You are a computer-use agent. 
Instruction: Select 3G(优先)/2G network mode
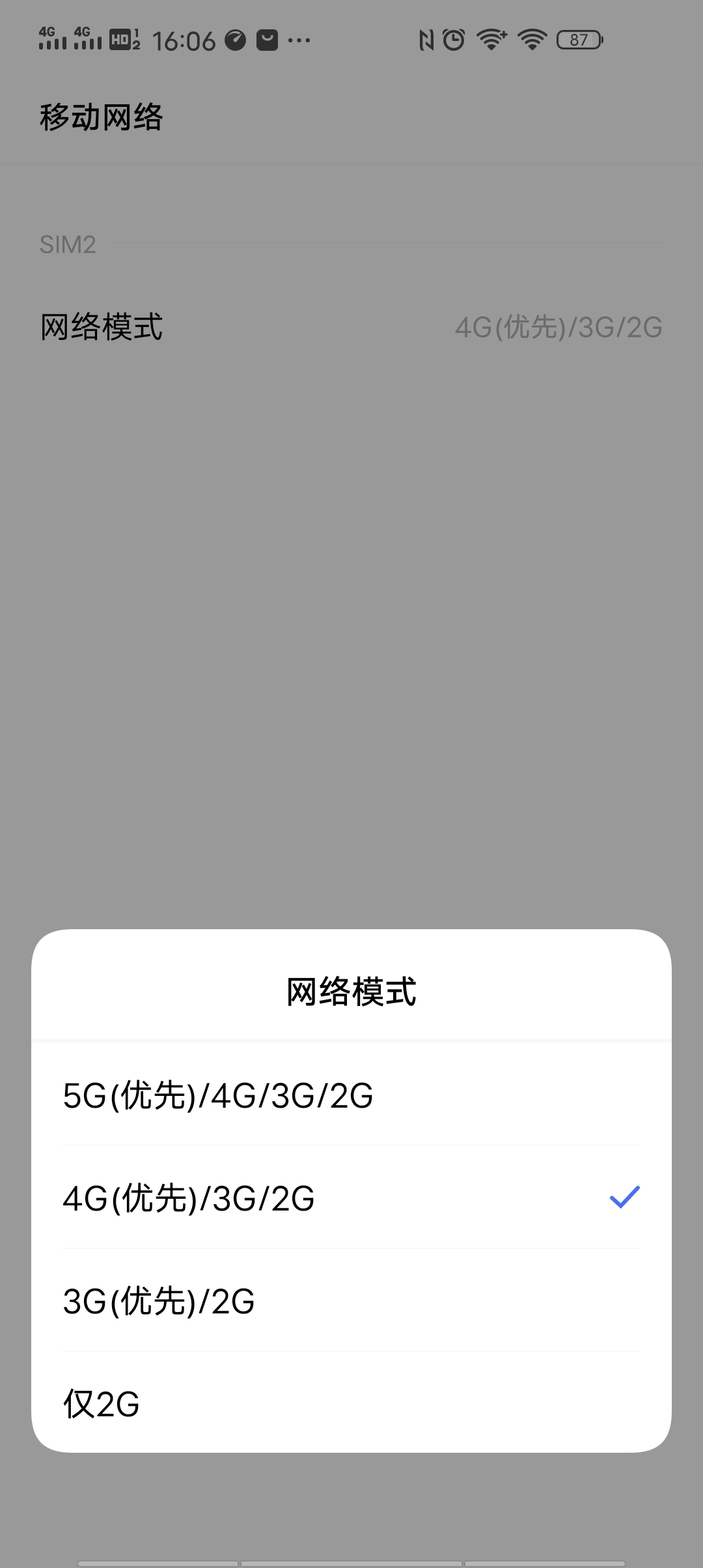351,1300
